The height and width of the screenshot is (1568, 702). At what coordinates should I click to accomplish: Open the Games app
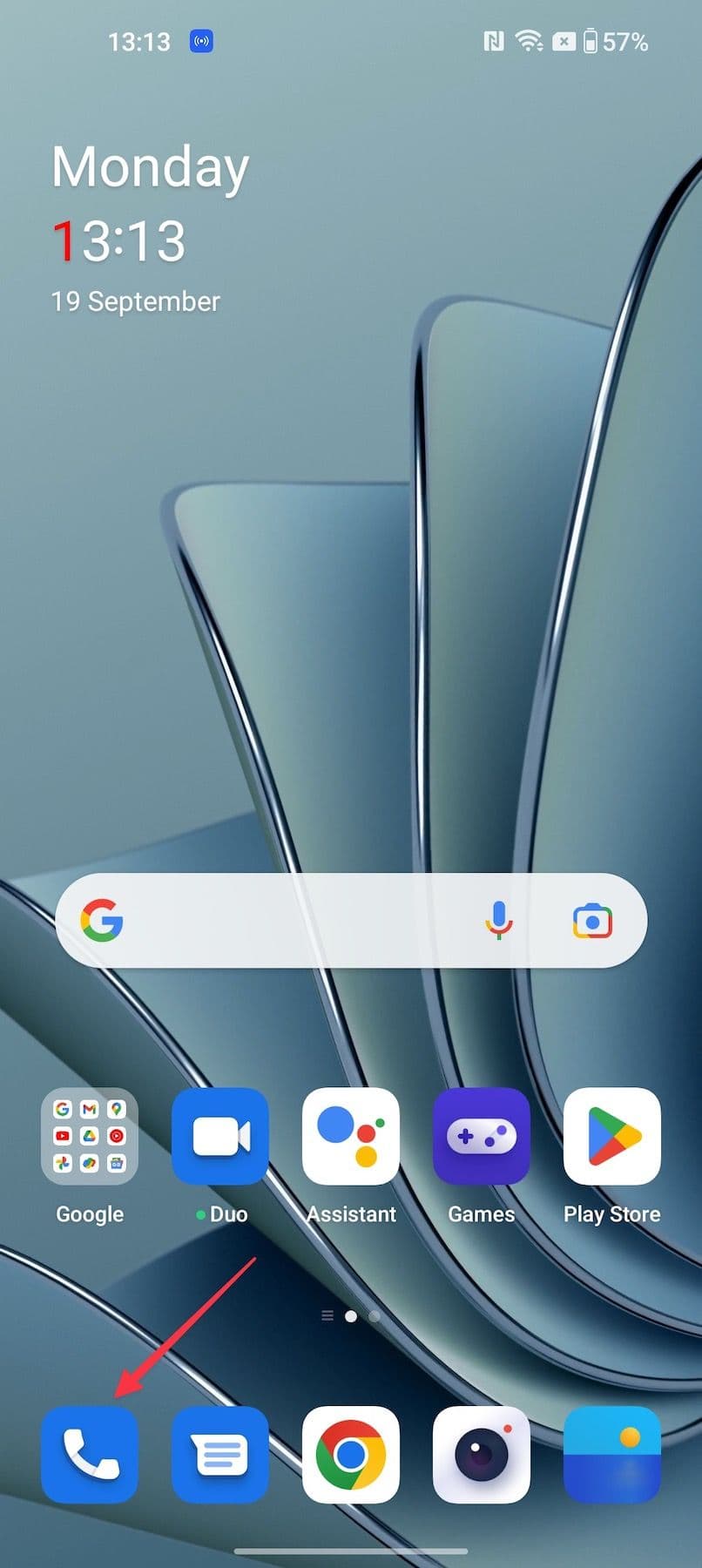pyautogui.click(x=482, y=1136)
